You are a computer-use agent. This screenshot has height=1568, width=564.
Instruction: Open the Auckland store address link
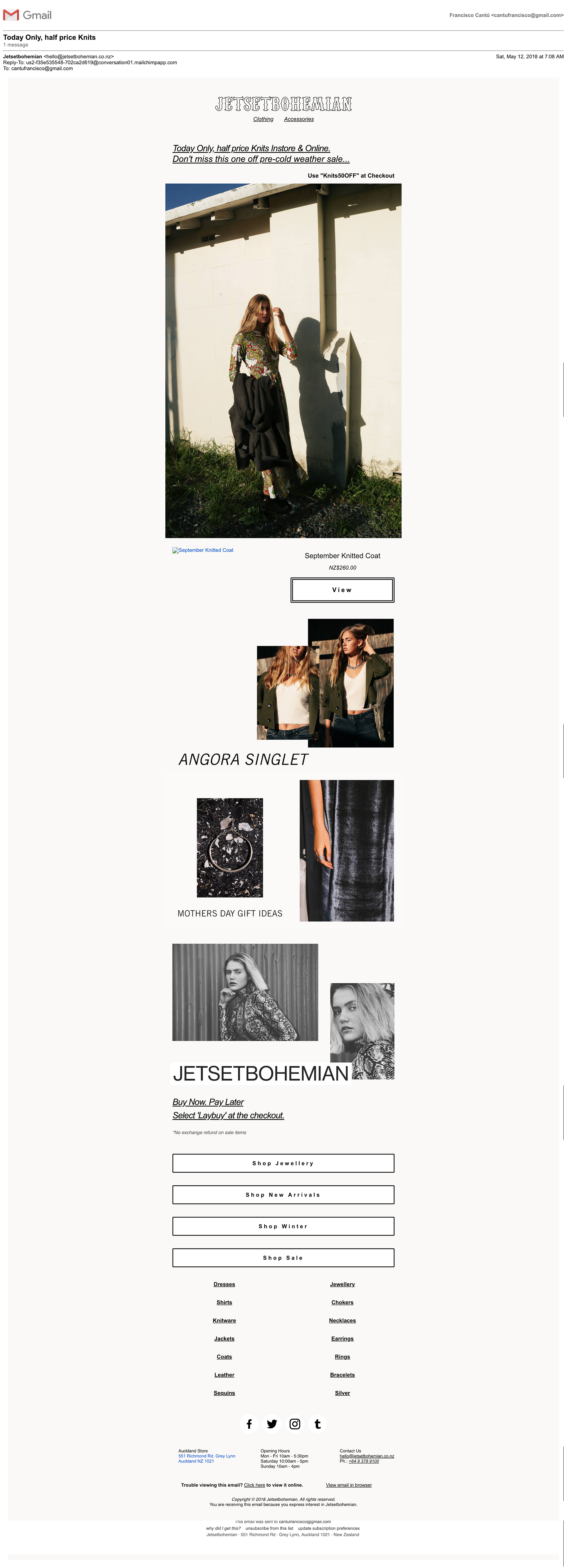coord(206,1458)
